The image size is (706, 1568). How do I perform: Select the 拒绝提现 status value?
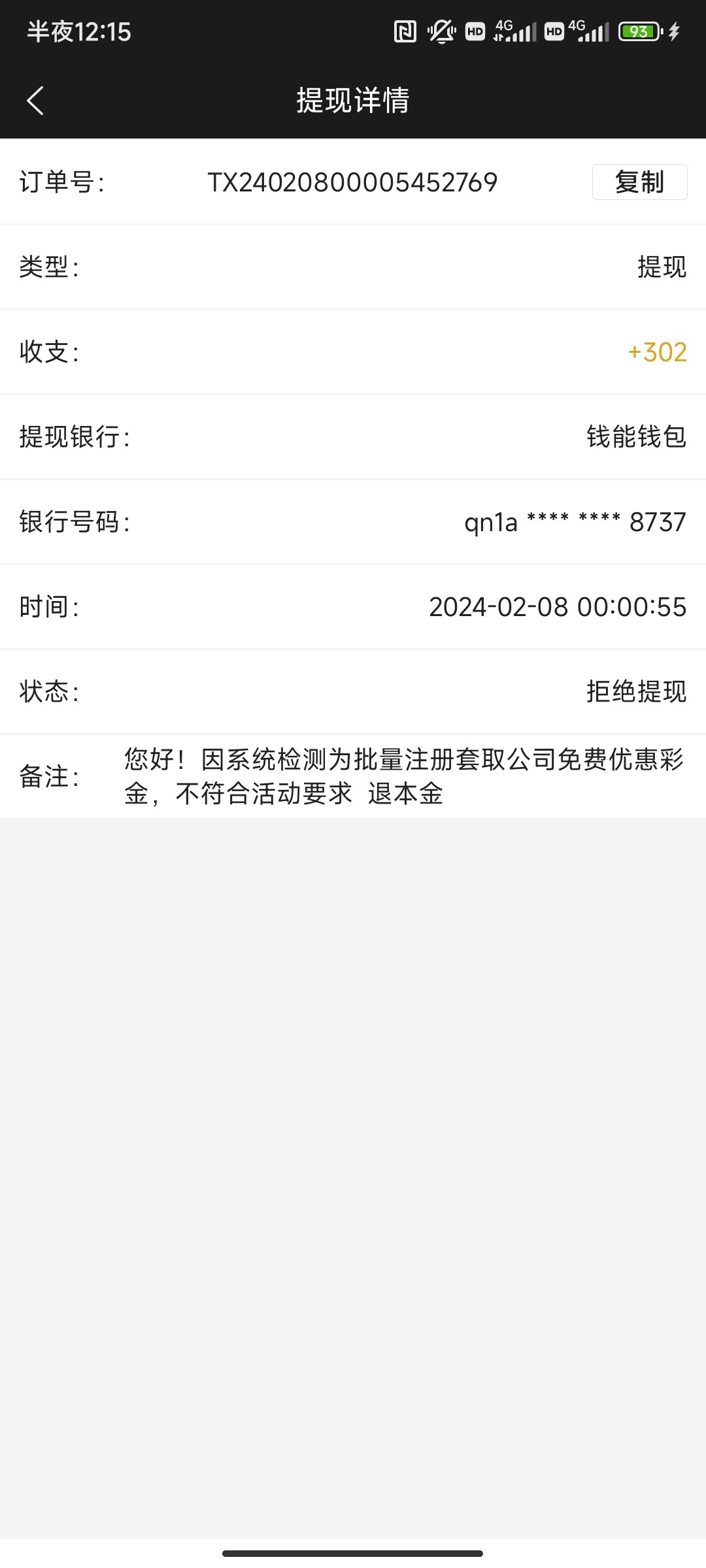click(636, 694)
